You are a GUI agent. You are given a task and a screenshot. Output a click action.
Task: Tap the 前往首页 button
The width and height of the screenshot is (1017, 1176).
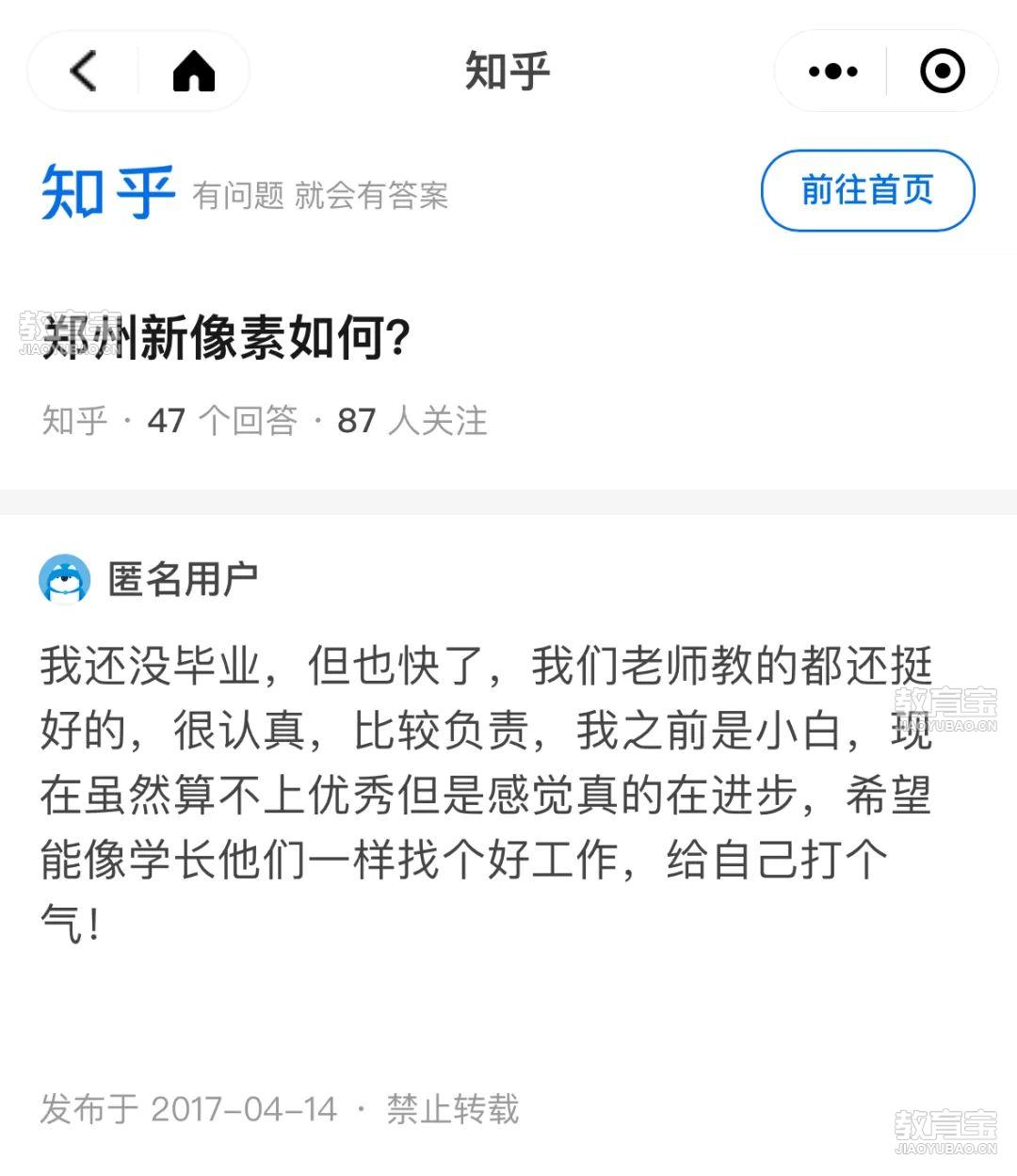[866, 190]
